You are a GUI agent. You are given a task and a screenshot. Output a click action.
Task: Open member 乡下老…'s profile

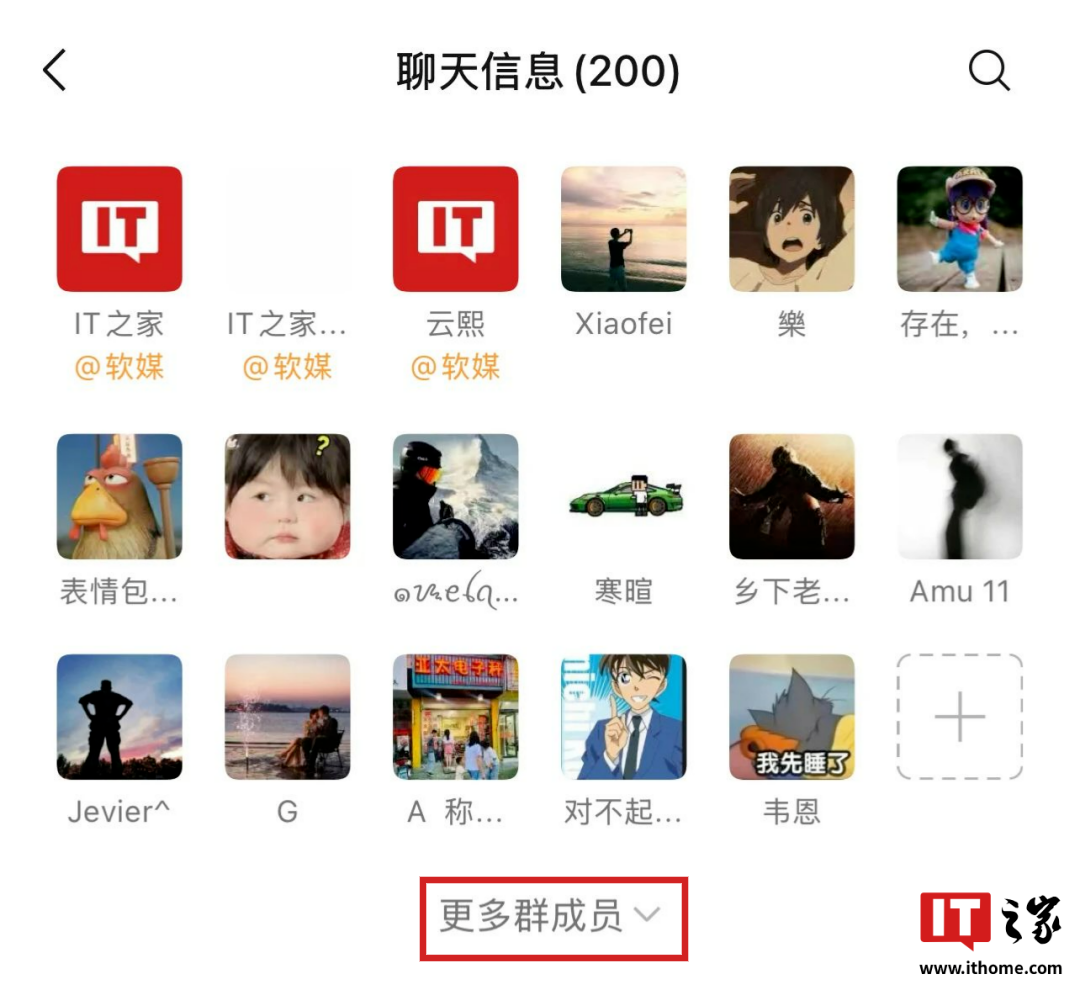coord(791,496)
